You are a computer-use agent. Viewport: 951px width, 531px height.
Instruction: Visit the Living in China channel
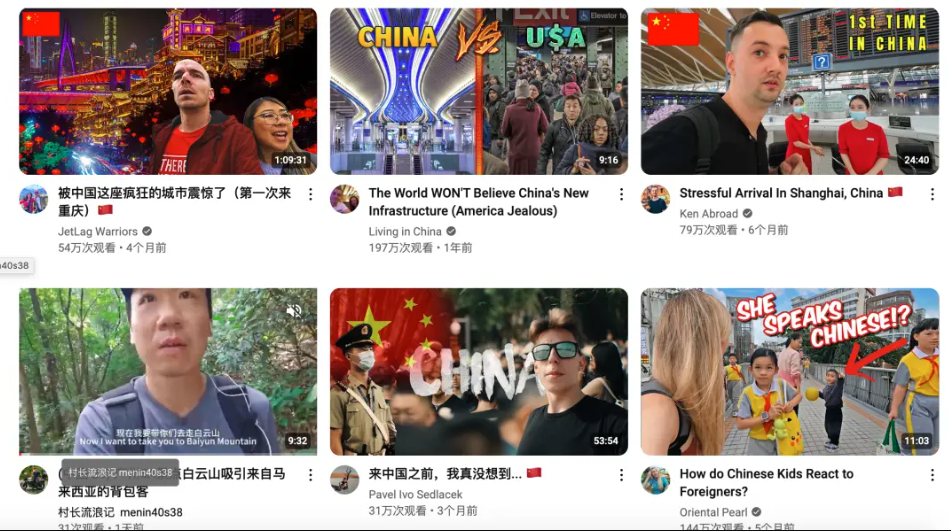tap(405, 231)
